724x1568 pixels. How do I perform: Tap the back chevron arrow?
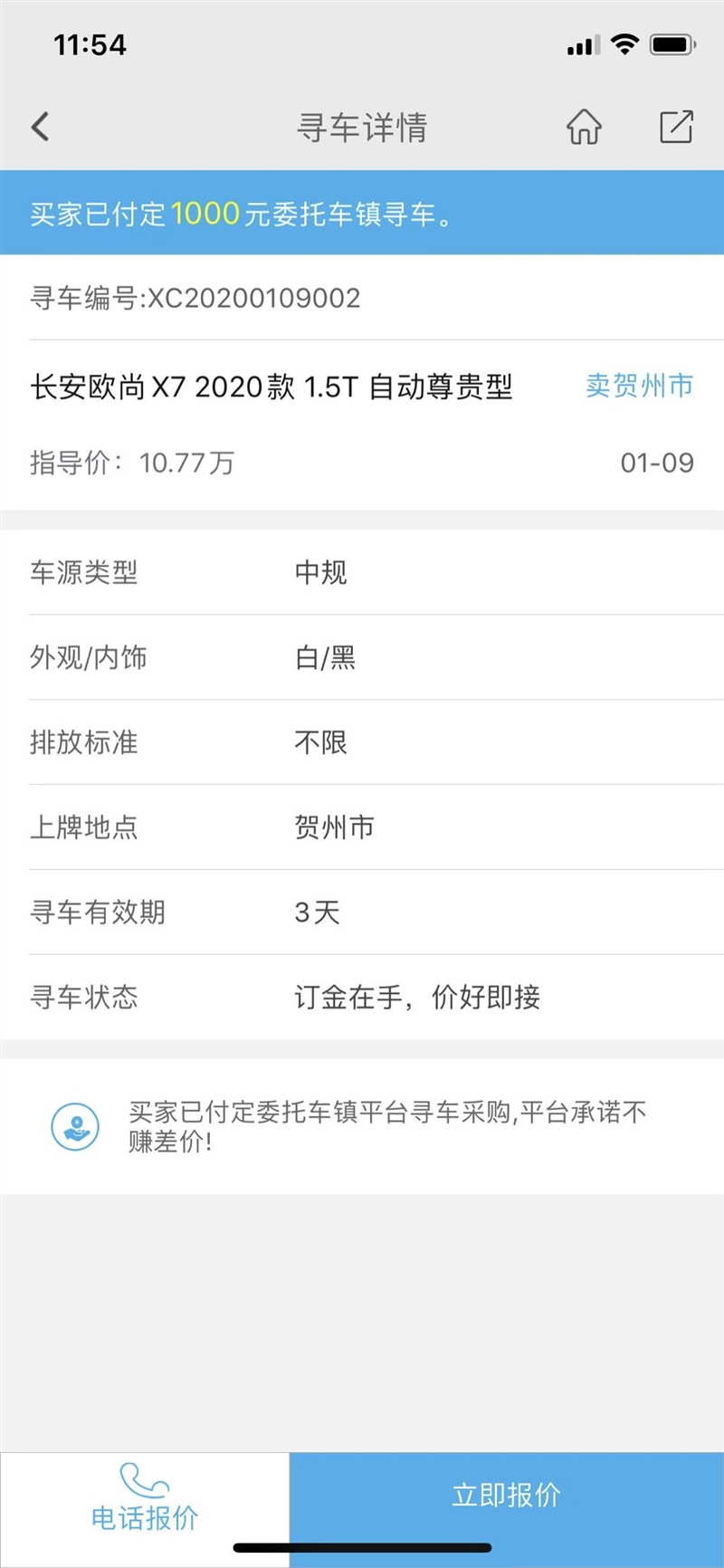[39, 127]
